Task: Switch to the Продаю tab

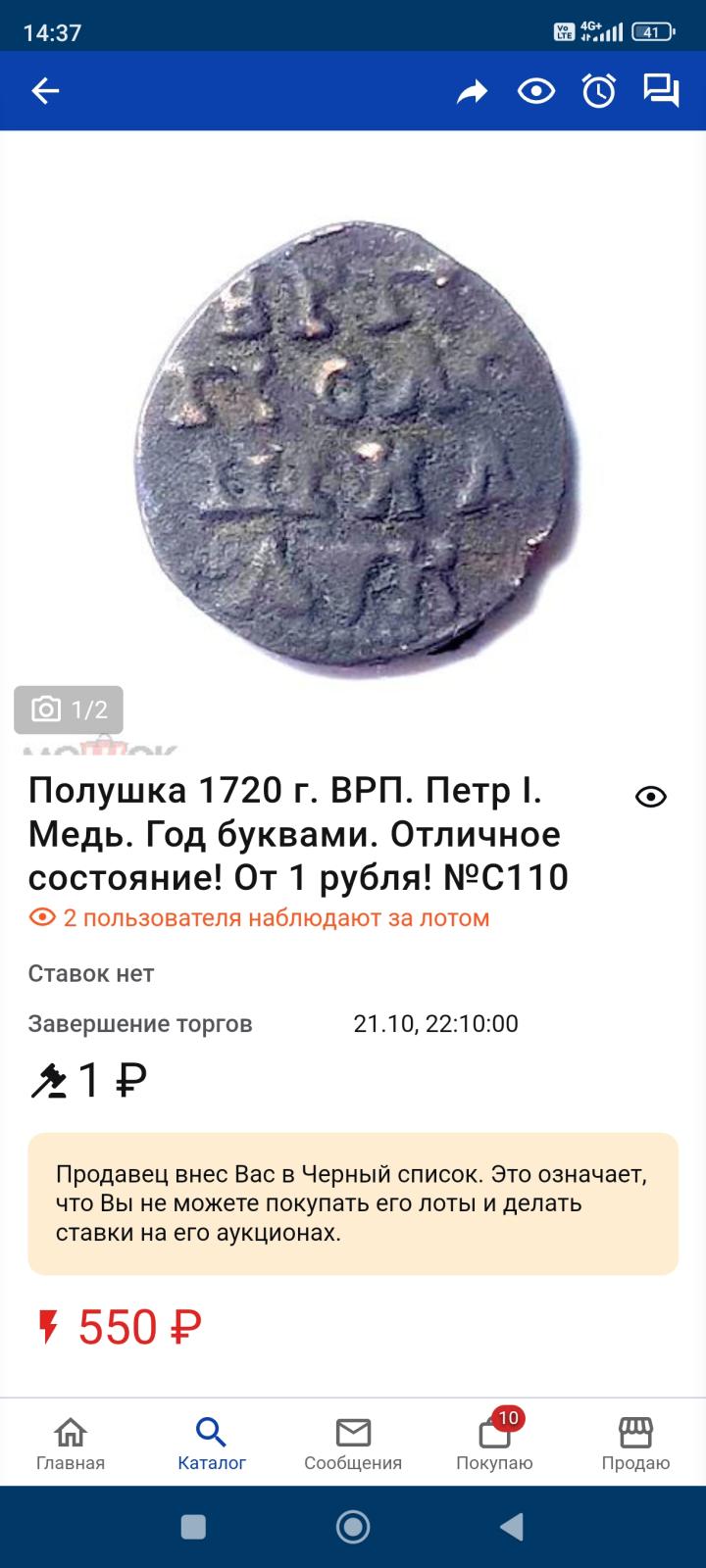Action: (x=635, y=1443)
